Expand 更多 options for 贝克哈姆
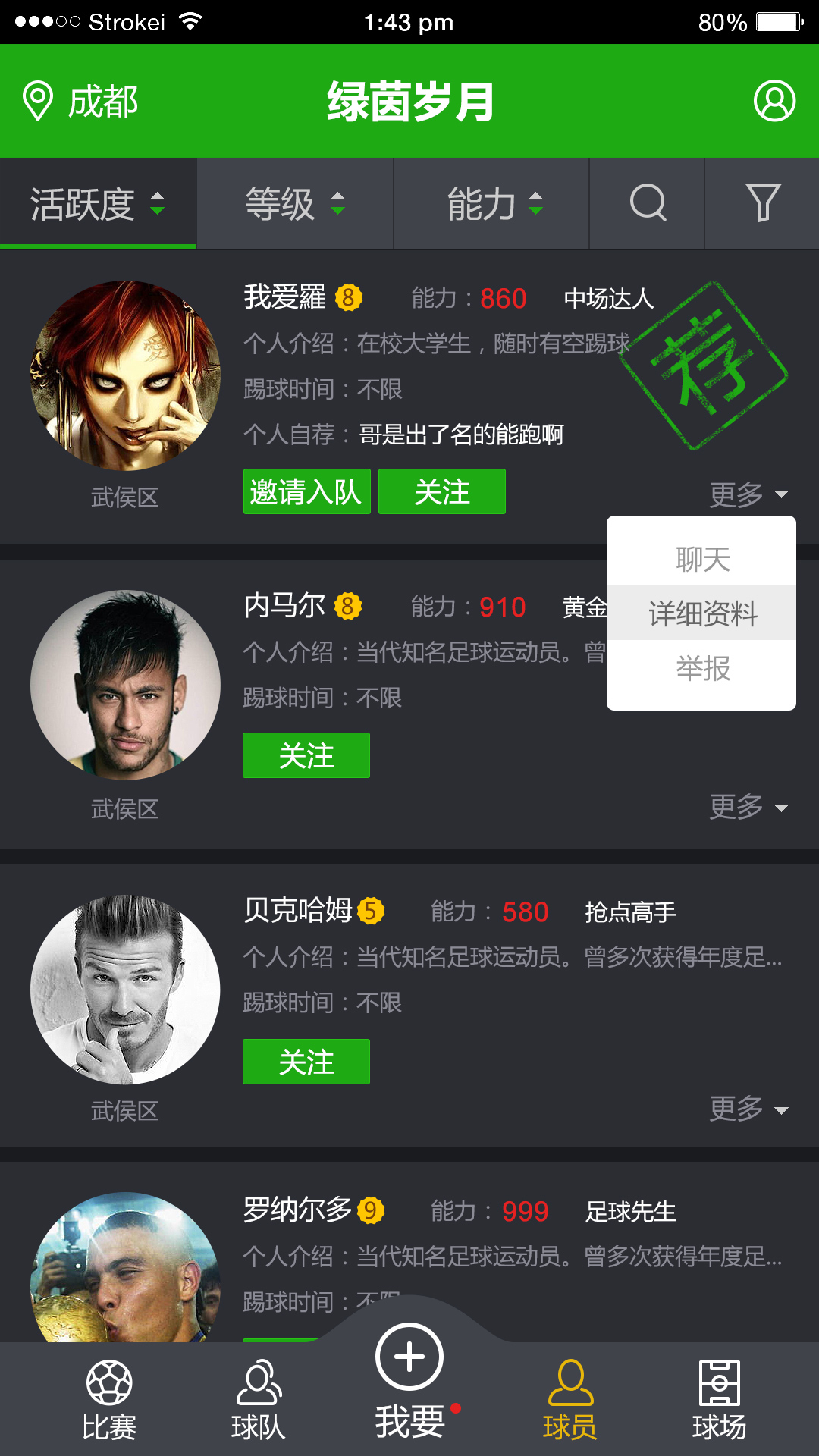Viewport: 819px width, 1456px height. 748,1109
